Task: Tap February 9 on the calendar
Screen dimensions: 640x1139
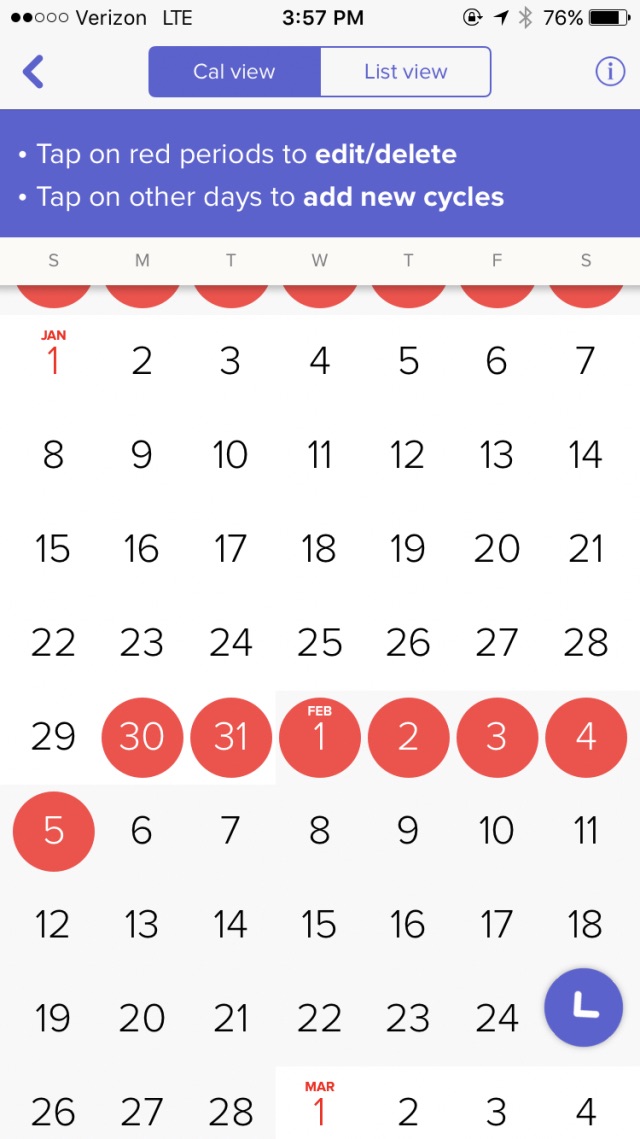Action: click(x=408, y=831)
